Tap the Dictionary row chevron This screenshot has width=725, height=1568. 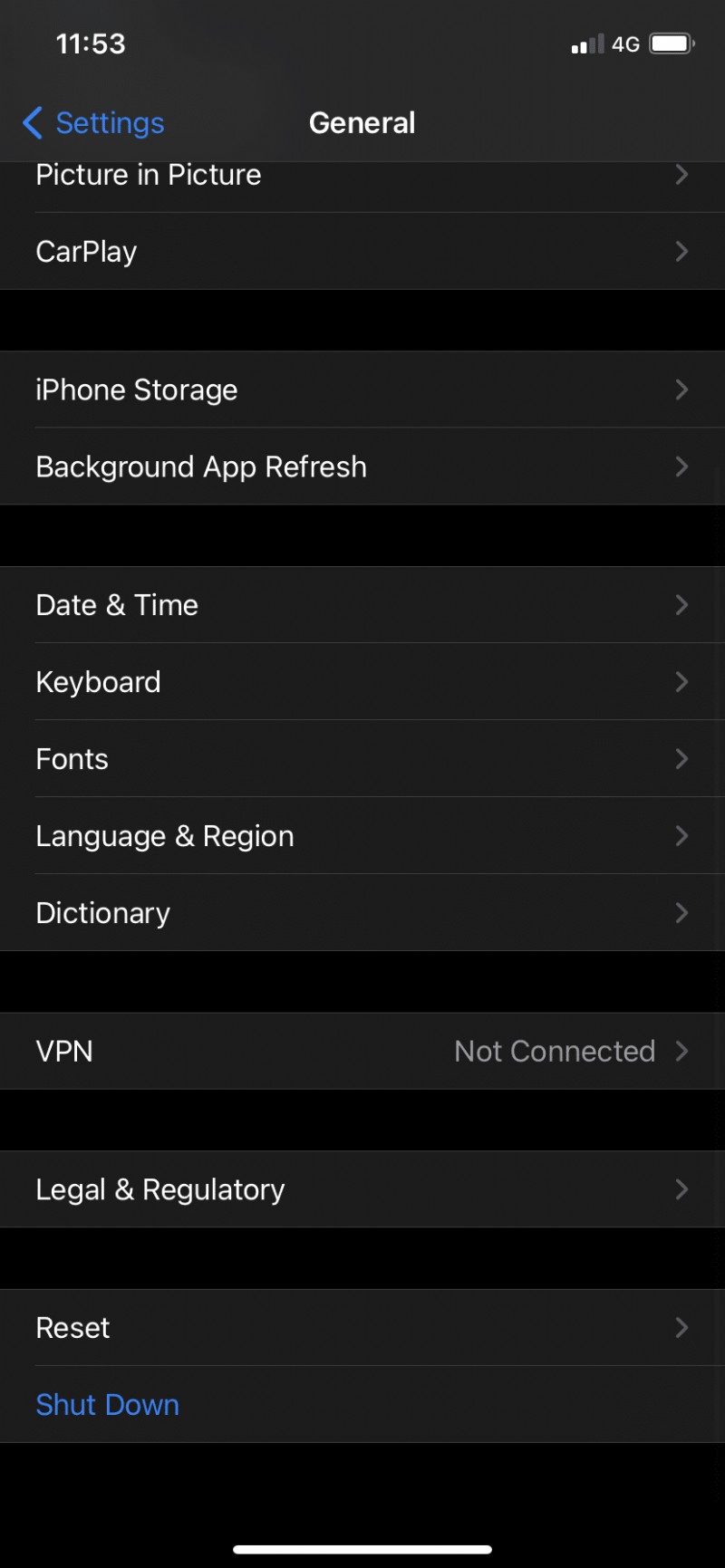[x=682, y=913]
